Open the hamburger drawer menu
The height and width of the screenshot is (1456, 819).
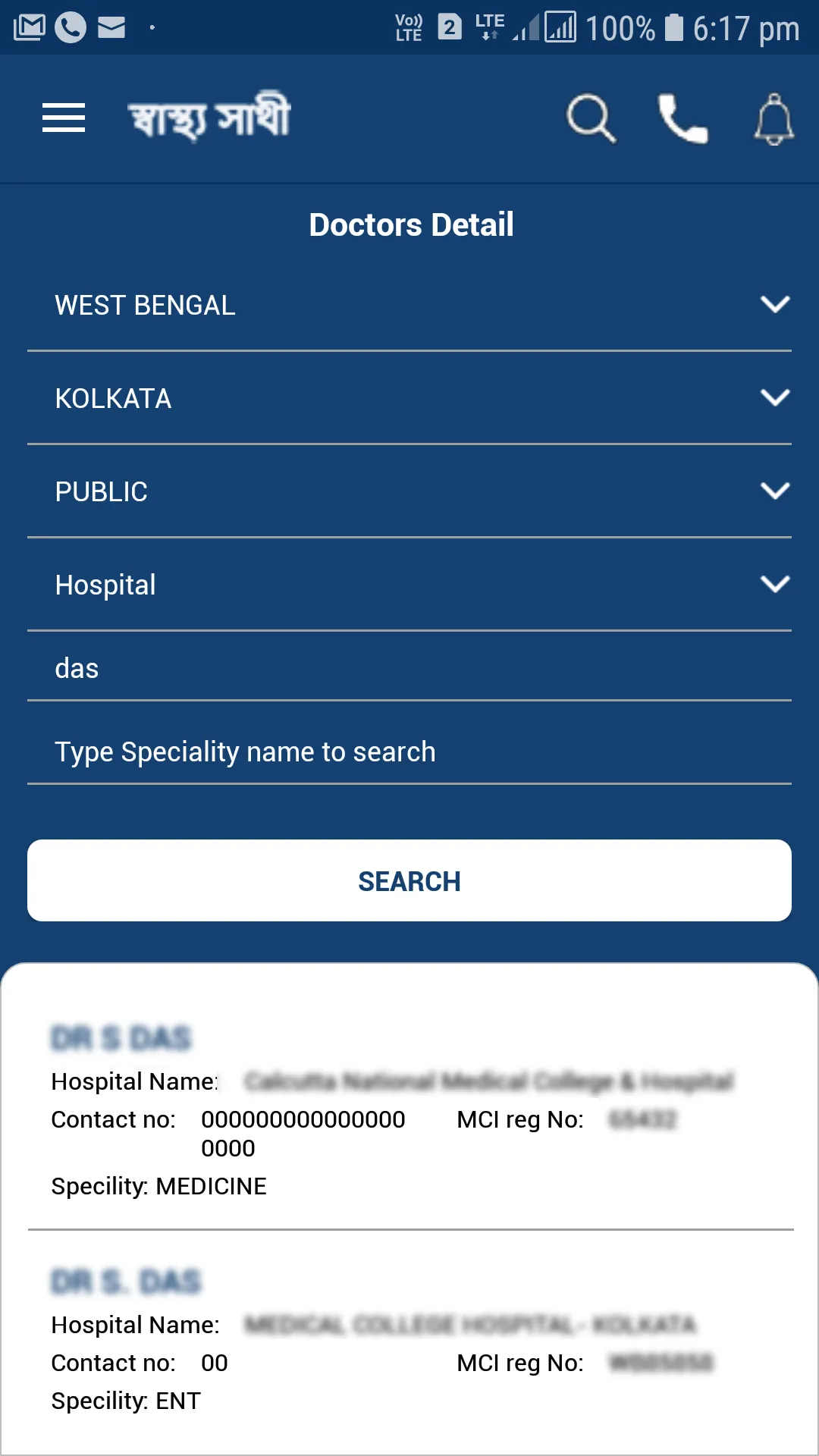coord(64,118)
